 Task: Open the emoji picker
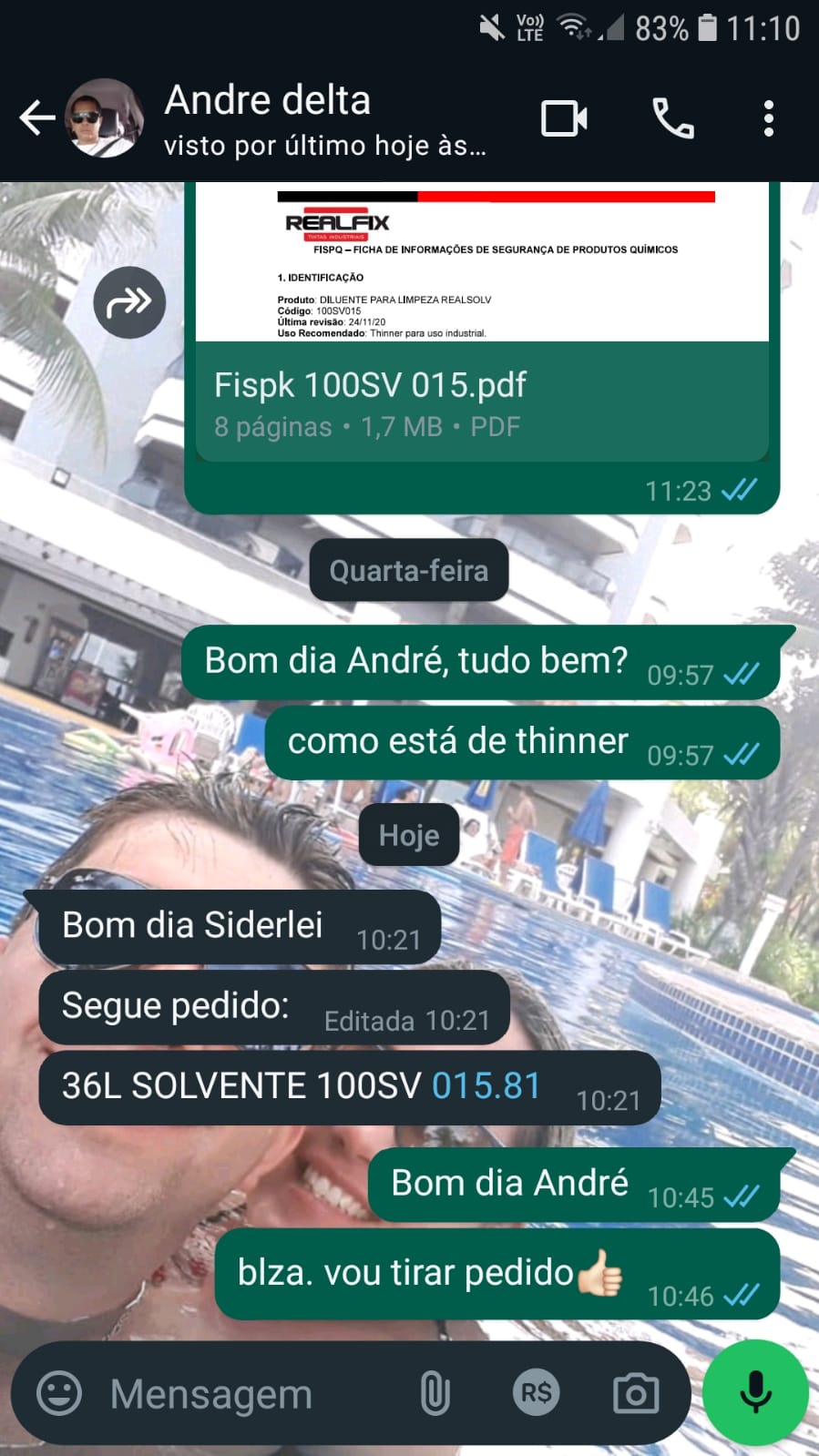(59, 1393)
